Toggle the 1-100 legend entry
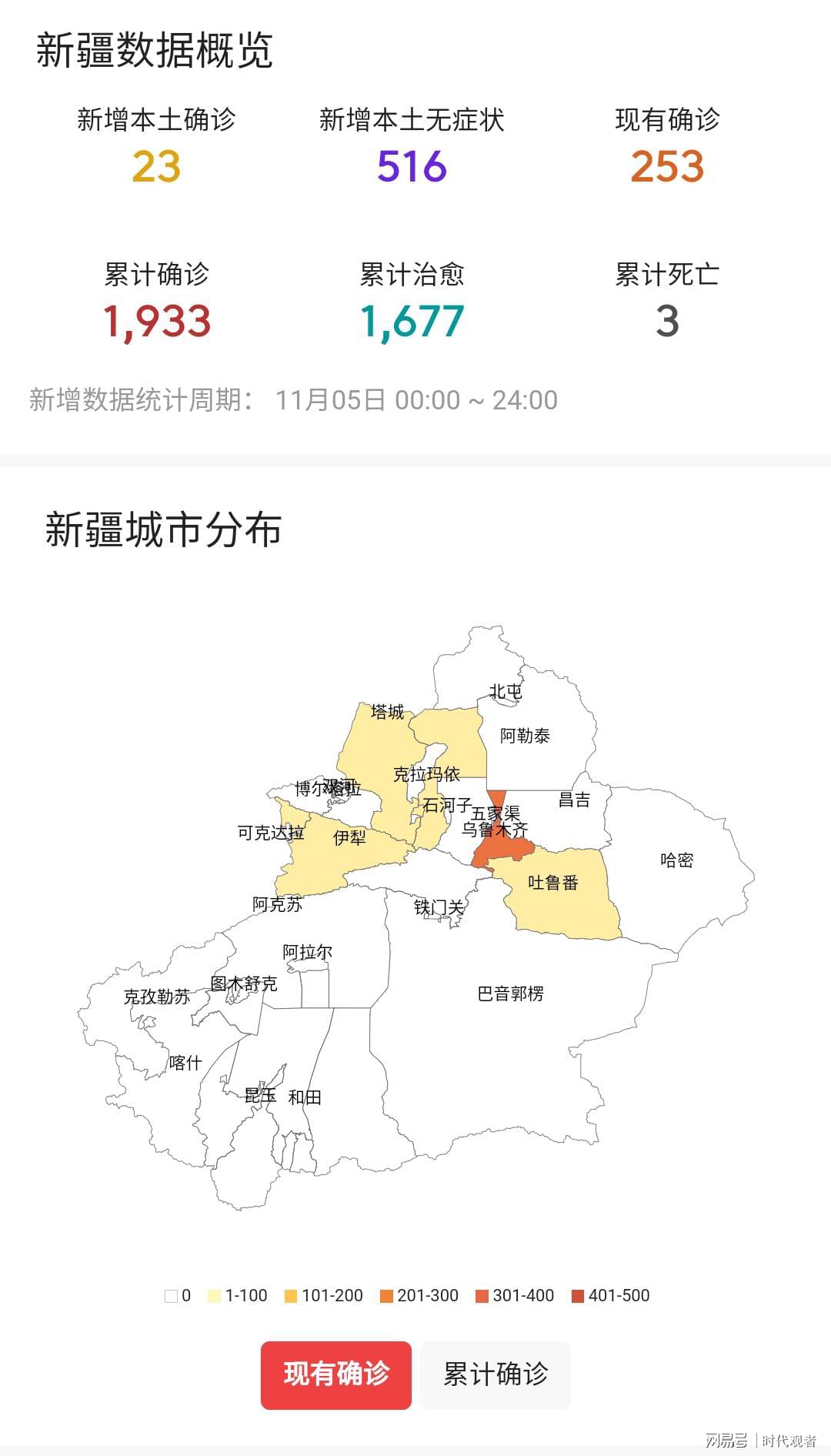Screen dimensions: 831x1456 point(212,1295)
